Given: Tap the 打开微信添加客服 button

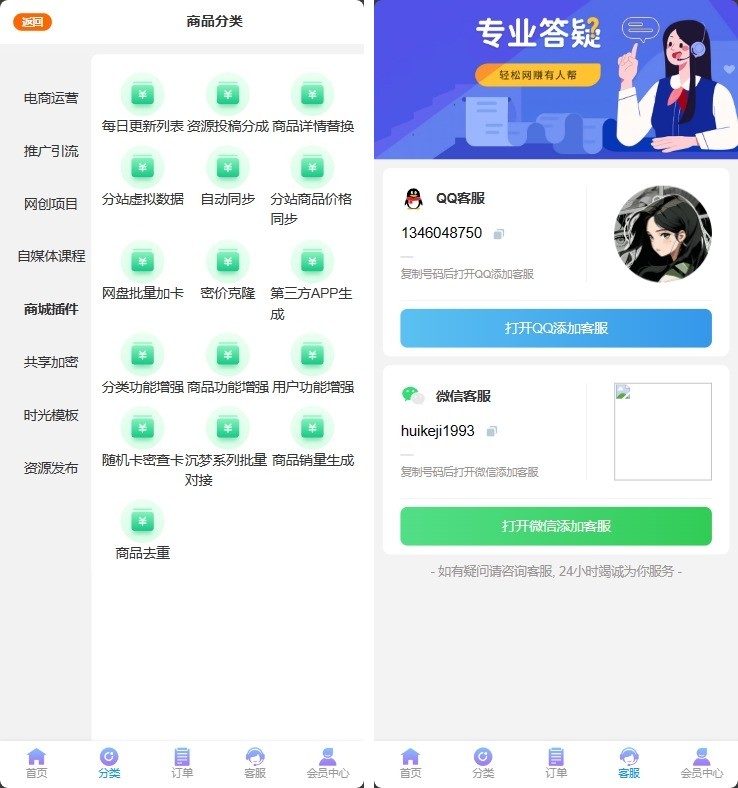Looking at the screenshot, I should (x=556, y=526).
